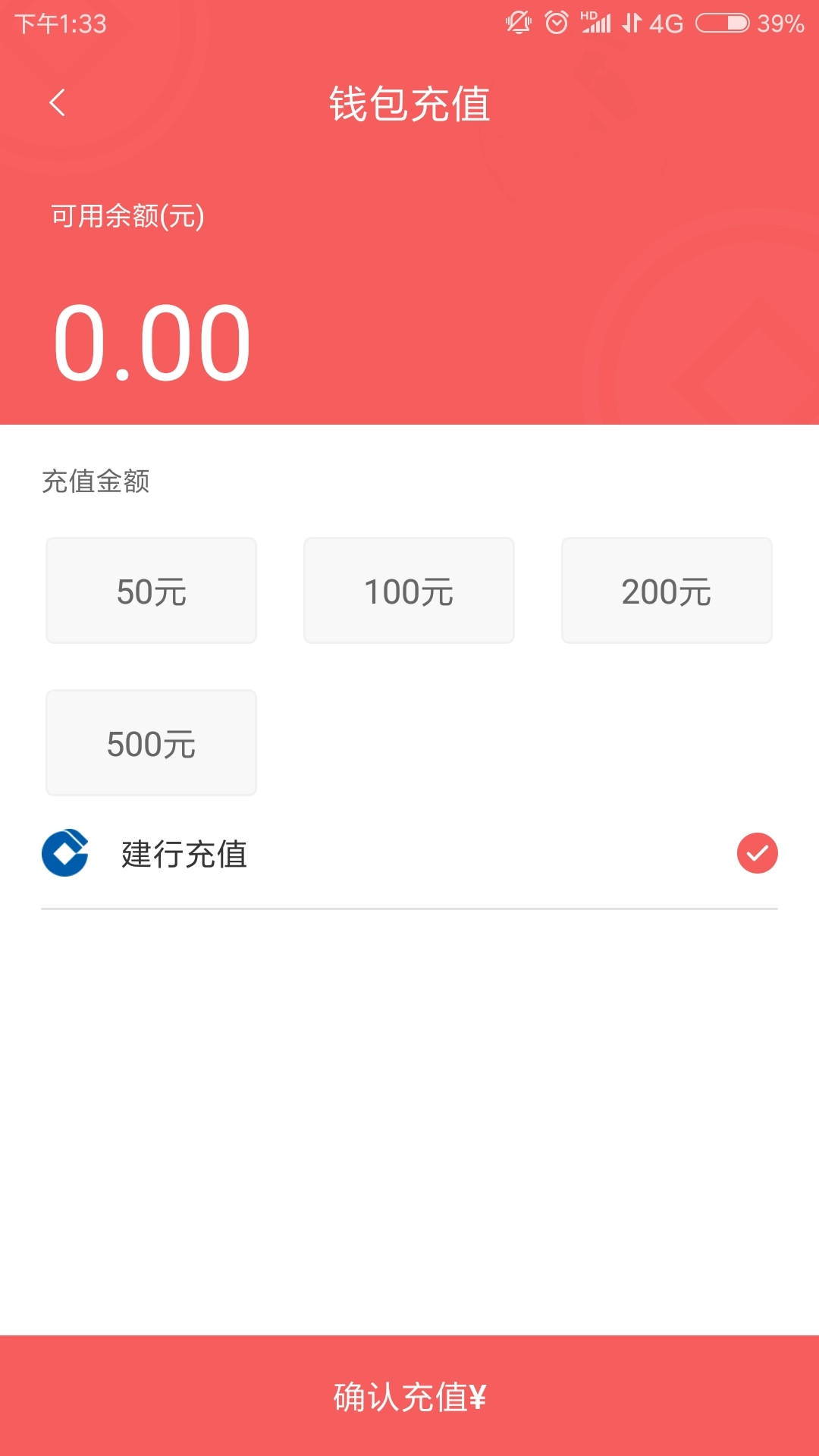The width and height of the screenshot is (819, 1456).
Task: Tap the 0.00 available balance display
Action: (x=152, y=340)
